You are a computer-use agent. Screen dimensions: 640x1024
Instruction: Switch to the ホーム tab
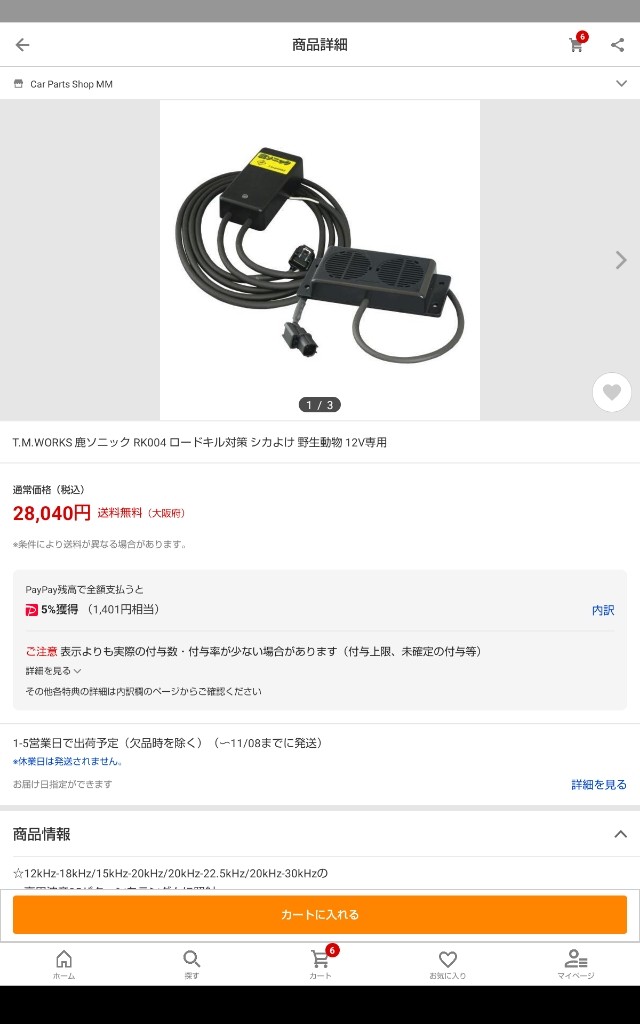(64, 964)
